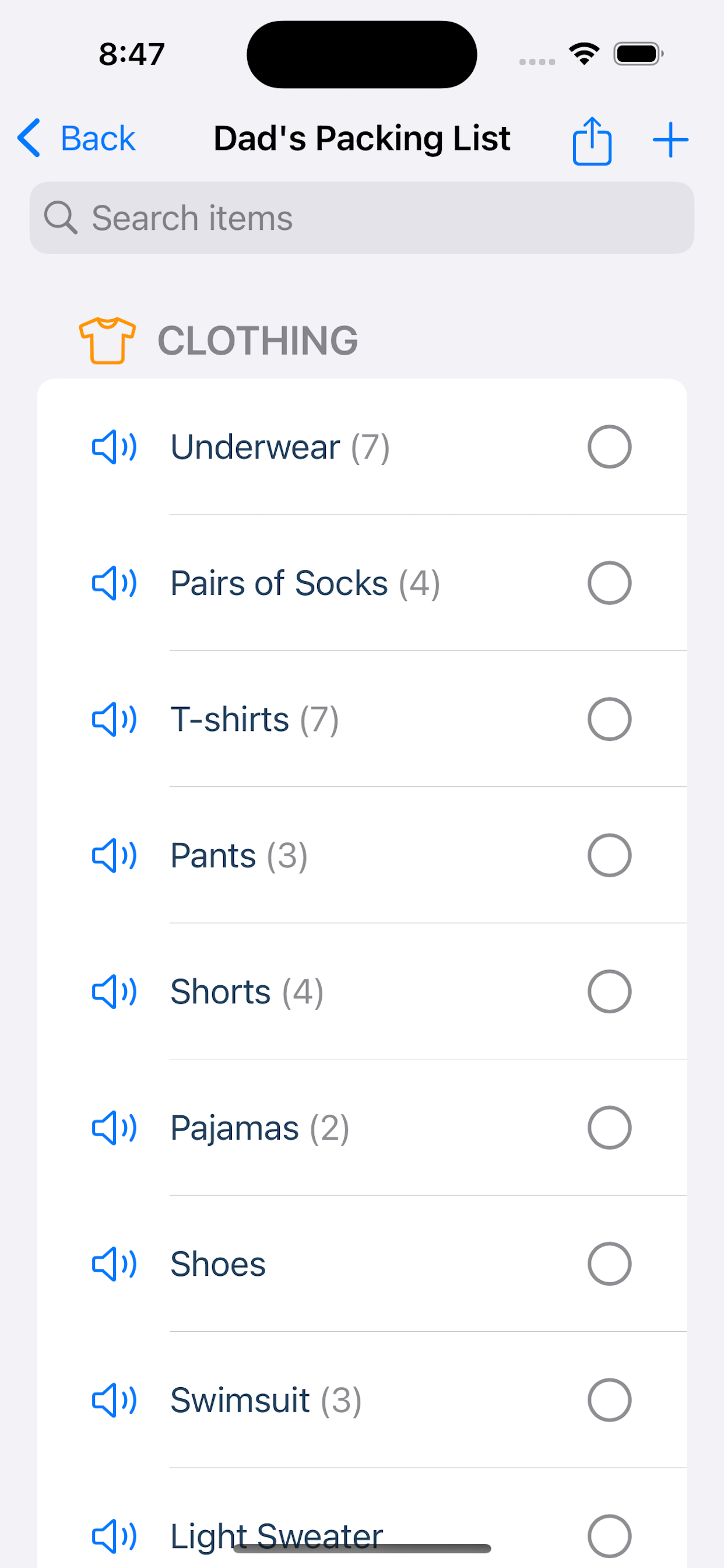Tap the speaker icon next to Pajamas
Viewport: 724px width, 1568px height.
(x=113, y=1128)
